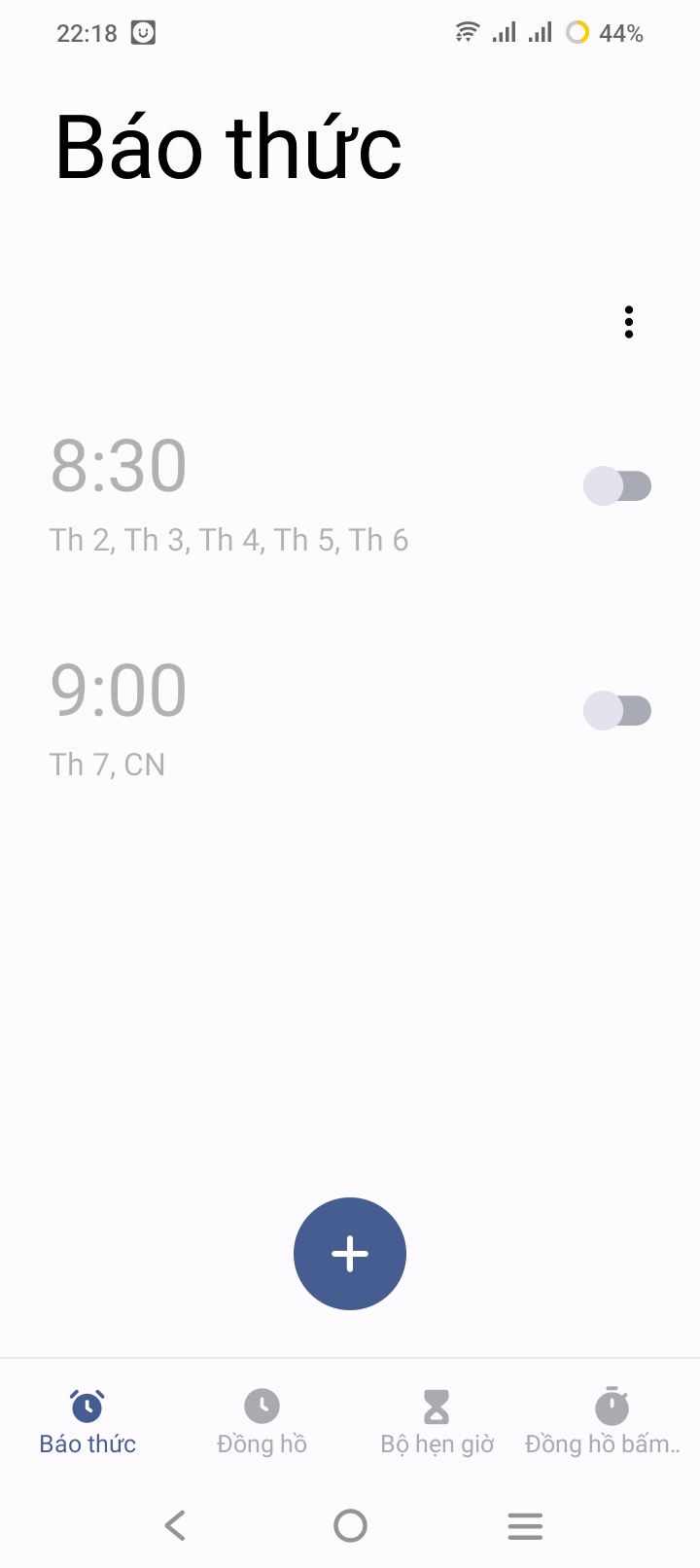Tap the system back button

click(x=175, y=1525)
